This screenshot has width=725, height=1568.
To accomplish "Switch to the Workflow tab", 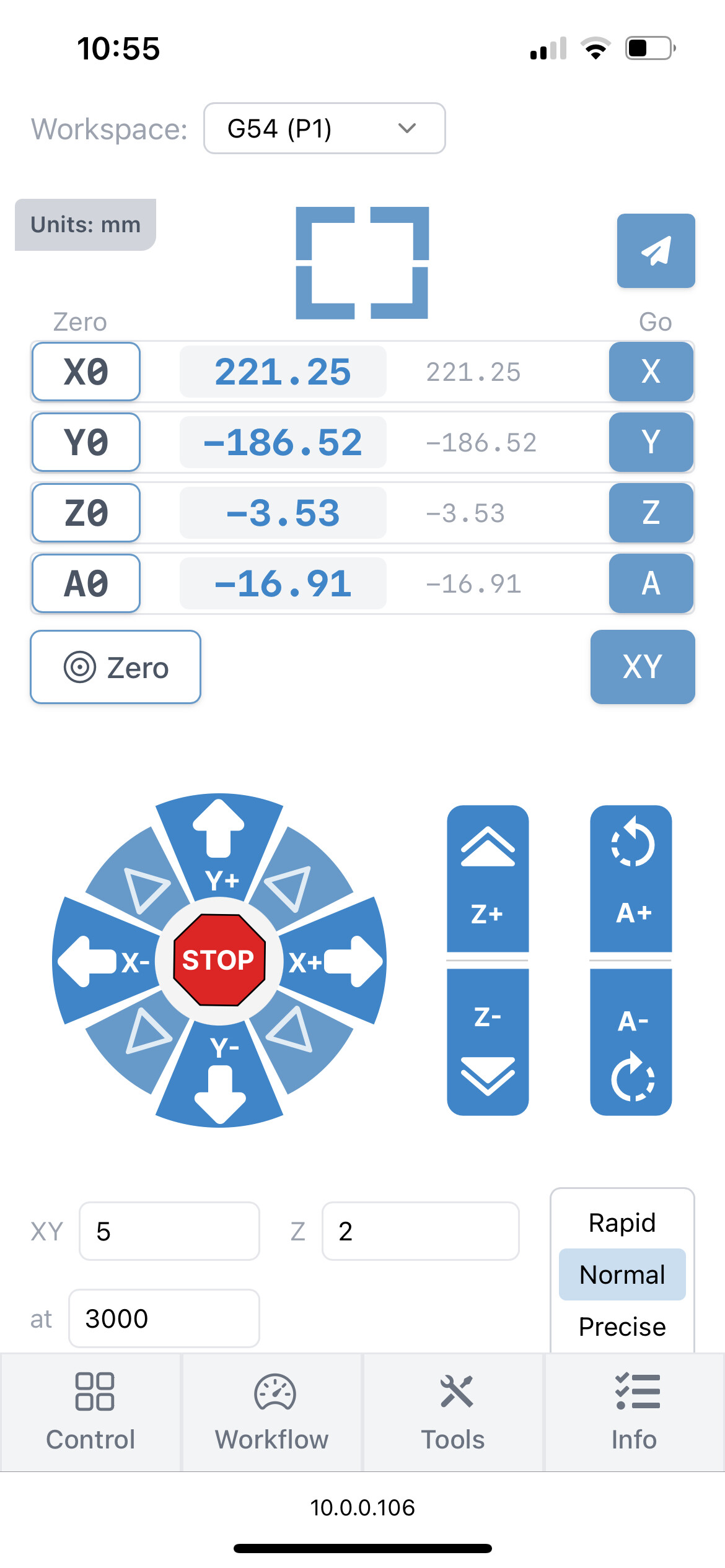I will click(272, 1413).
